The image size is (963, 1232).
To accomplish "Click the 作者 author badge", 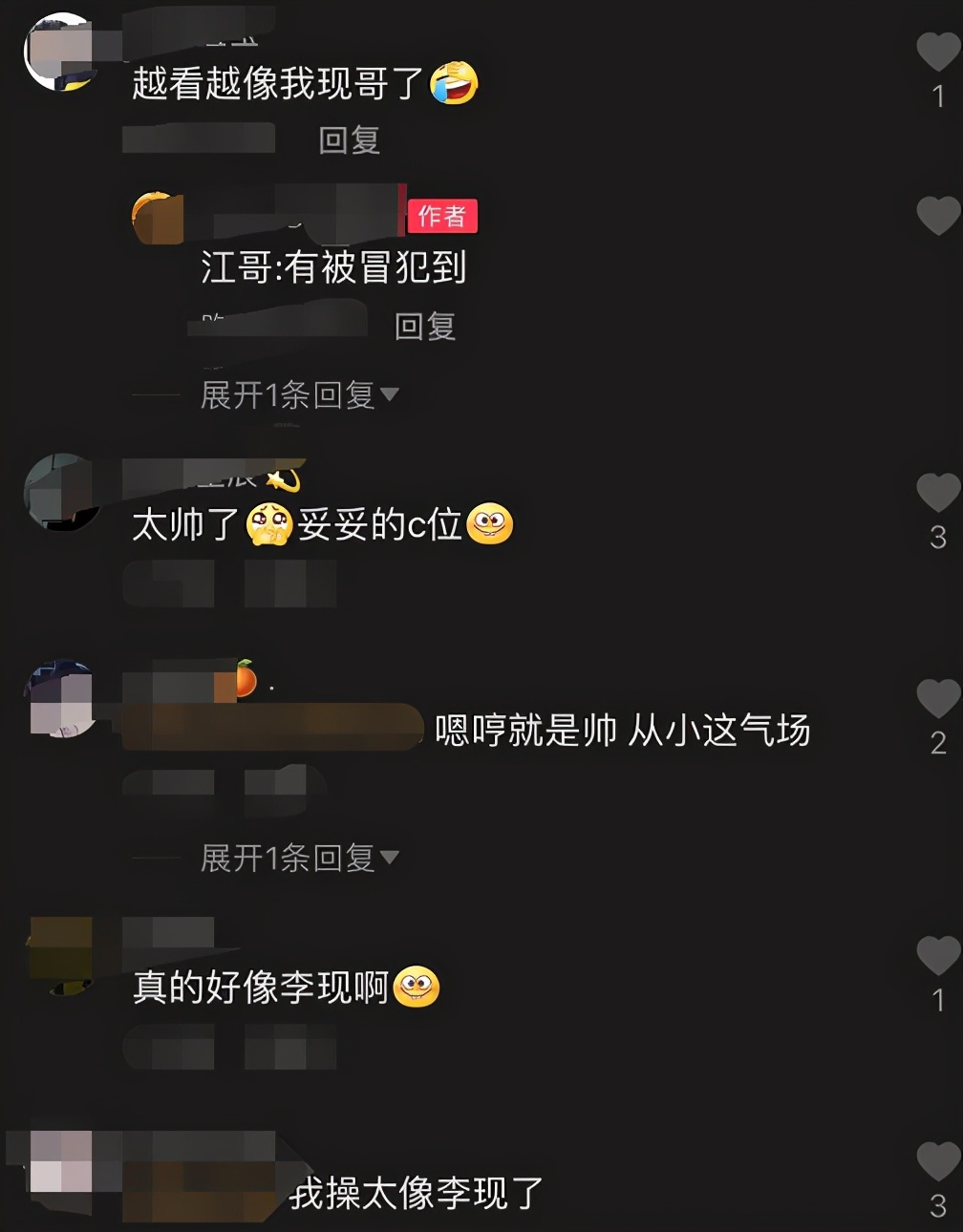I will (x=439, y=217).
